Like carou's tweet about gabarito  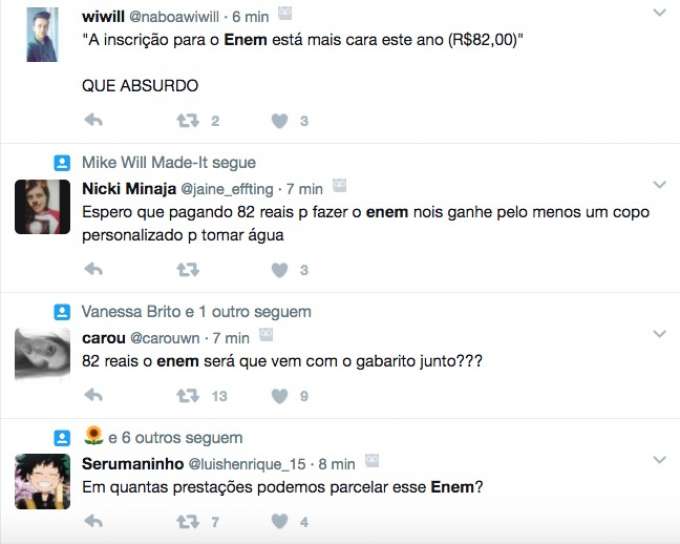[280, 396]
